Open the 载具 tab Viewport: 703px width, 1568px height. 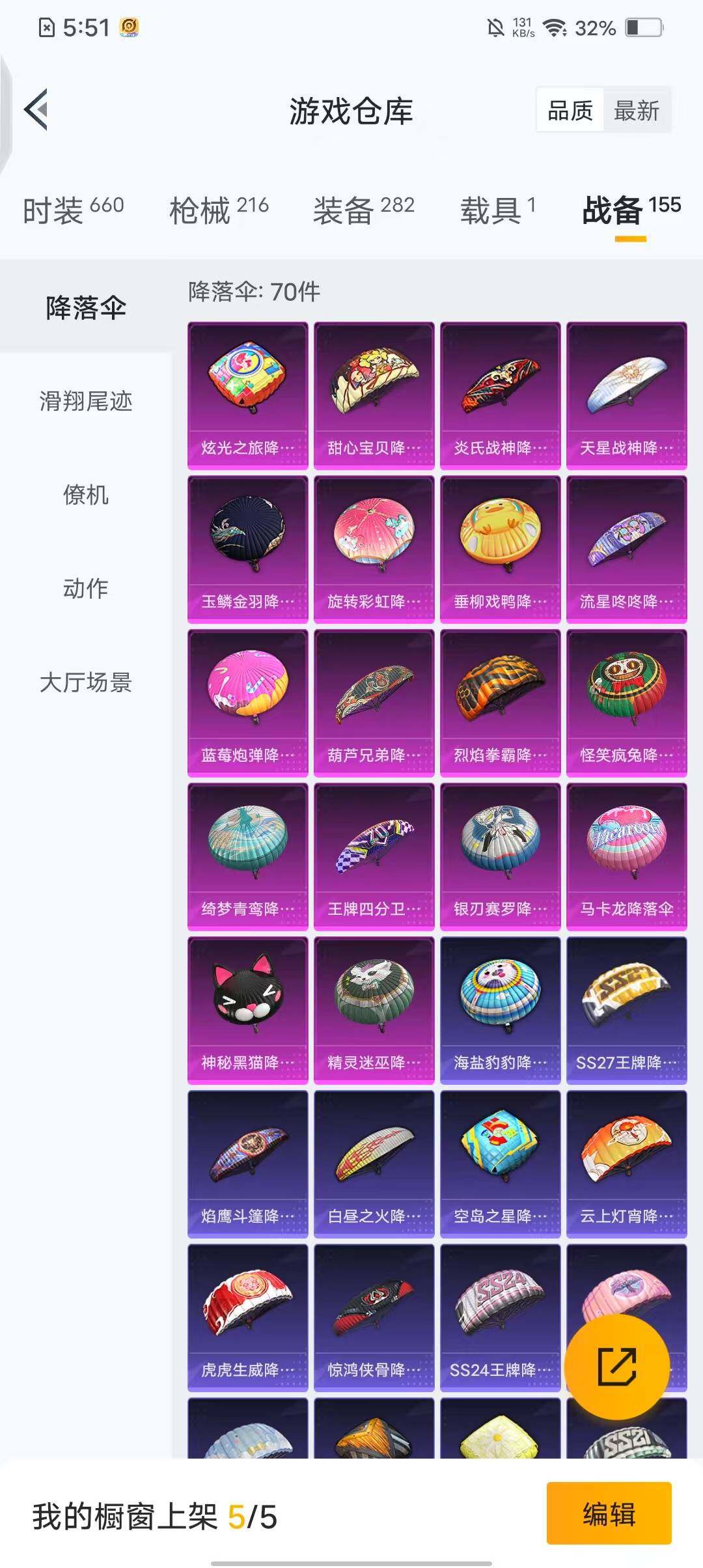[497, 210]
